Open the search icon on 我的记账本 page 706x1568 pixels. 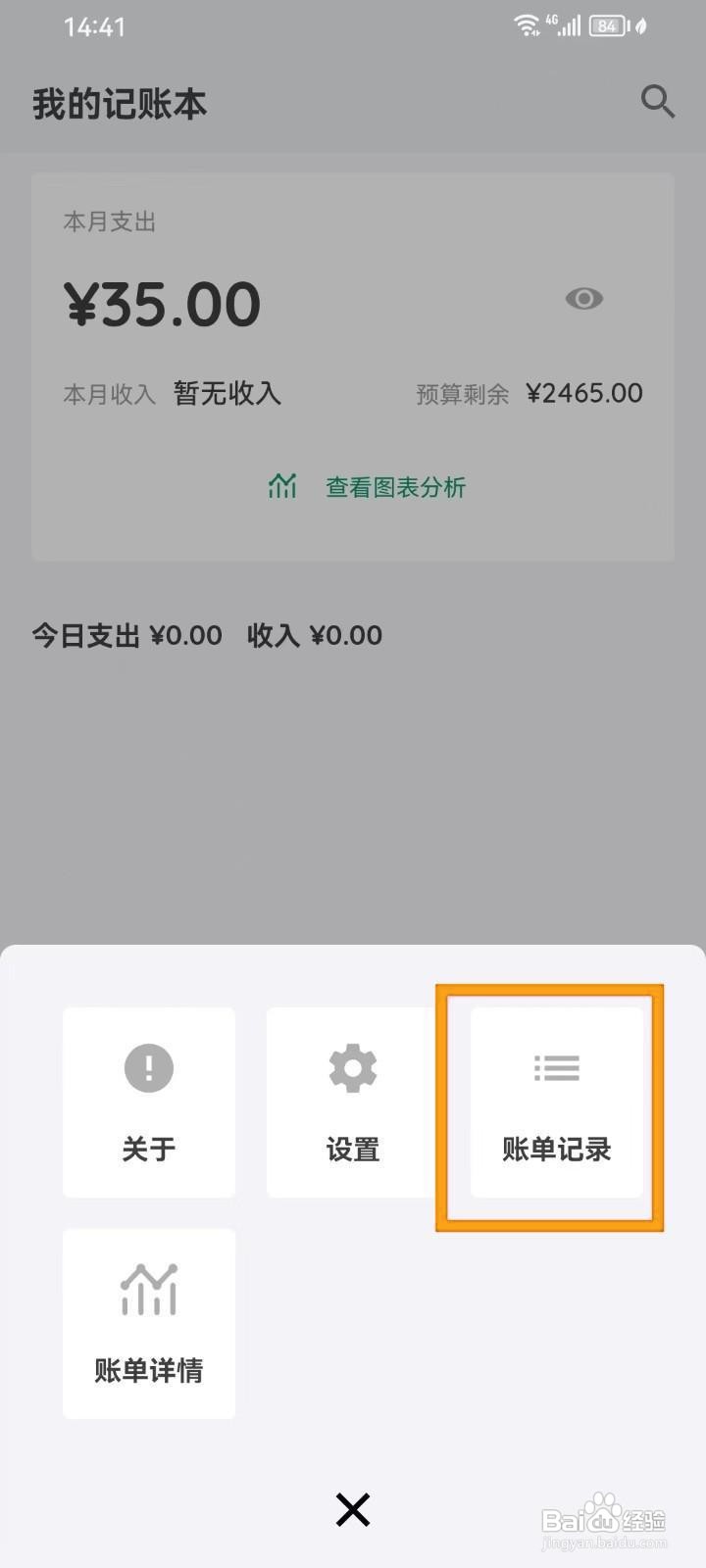[657, 102]
